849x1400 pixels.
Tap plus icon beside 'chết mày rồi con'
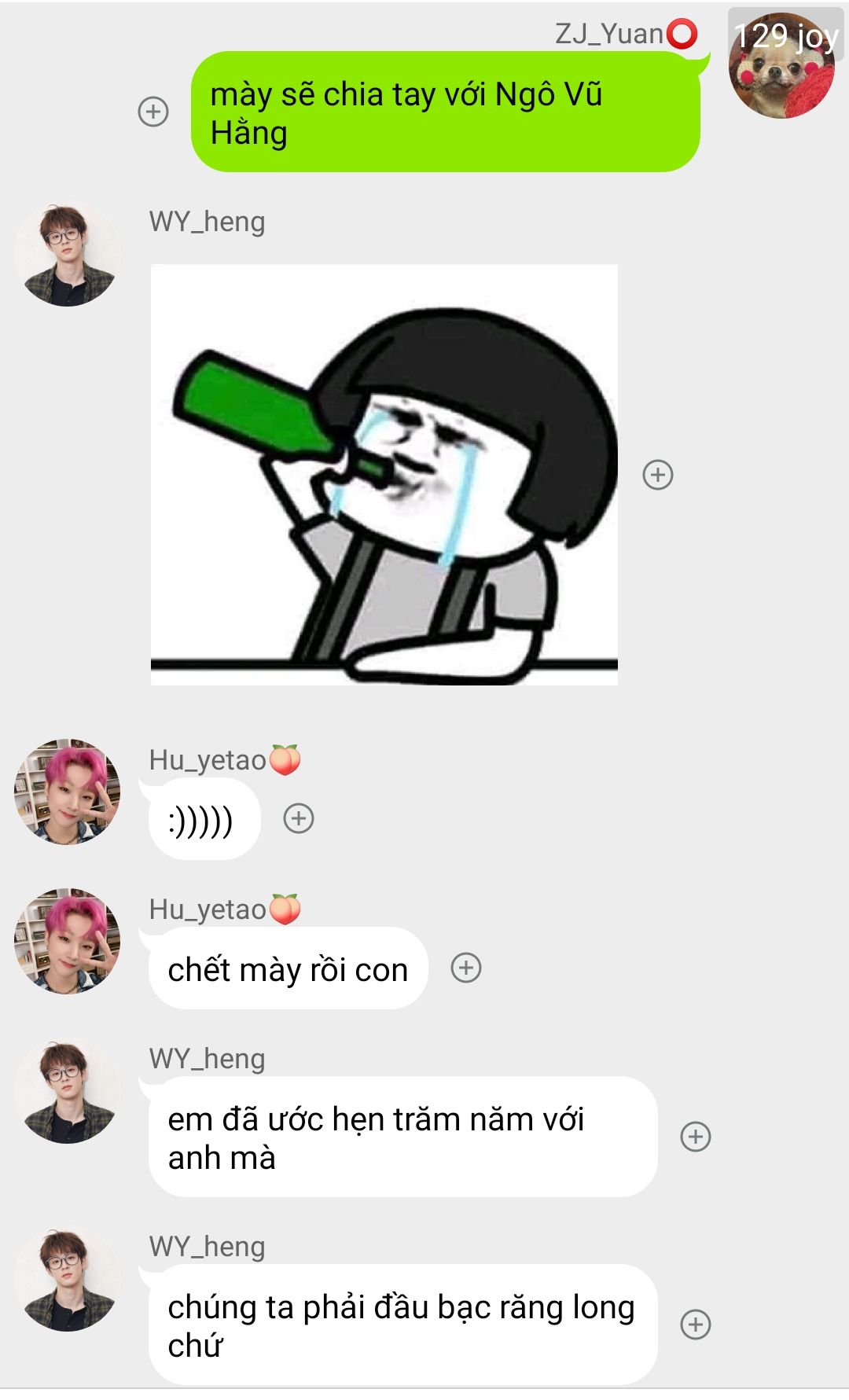coord(466,968)
